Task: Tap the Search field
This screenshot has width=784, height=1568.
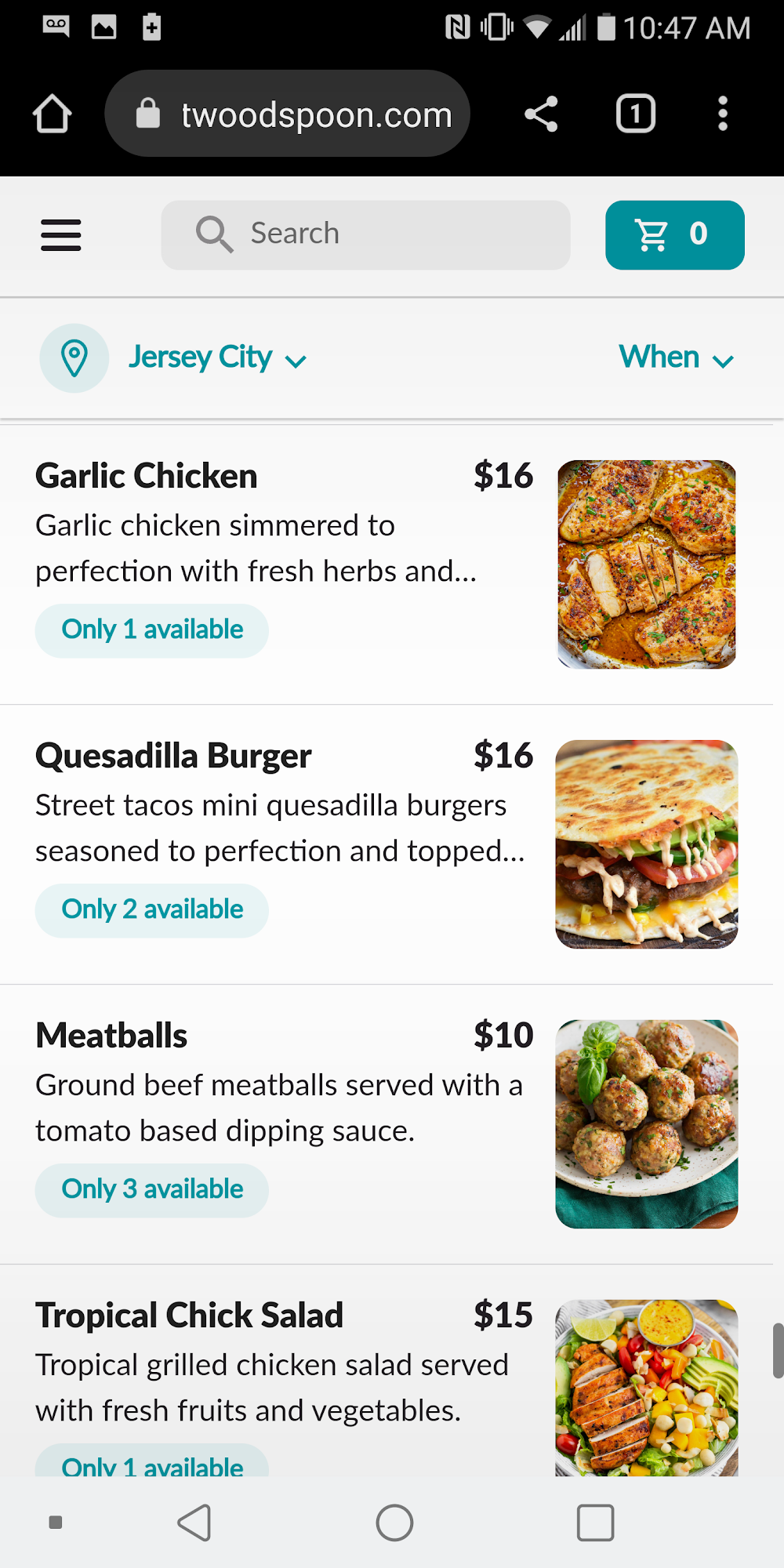Action: tap(365, 234)
